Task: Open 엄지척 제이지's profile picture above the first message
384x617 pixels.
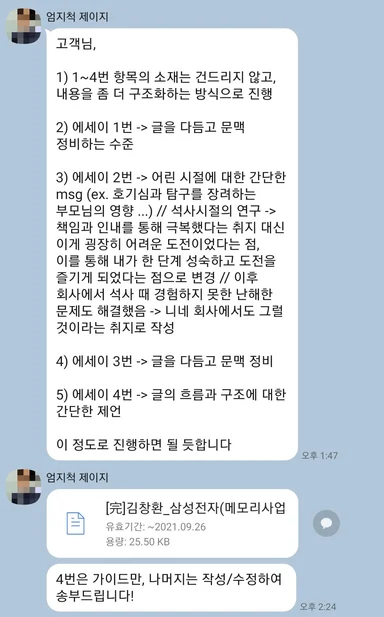Action: coord(24,26)
